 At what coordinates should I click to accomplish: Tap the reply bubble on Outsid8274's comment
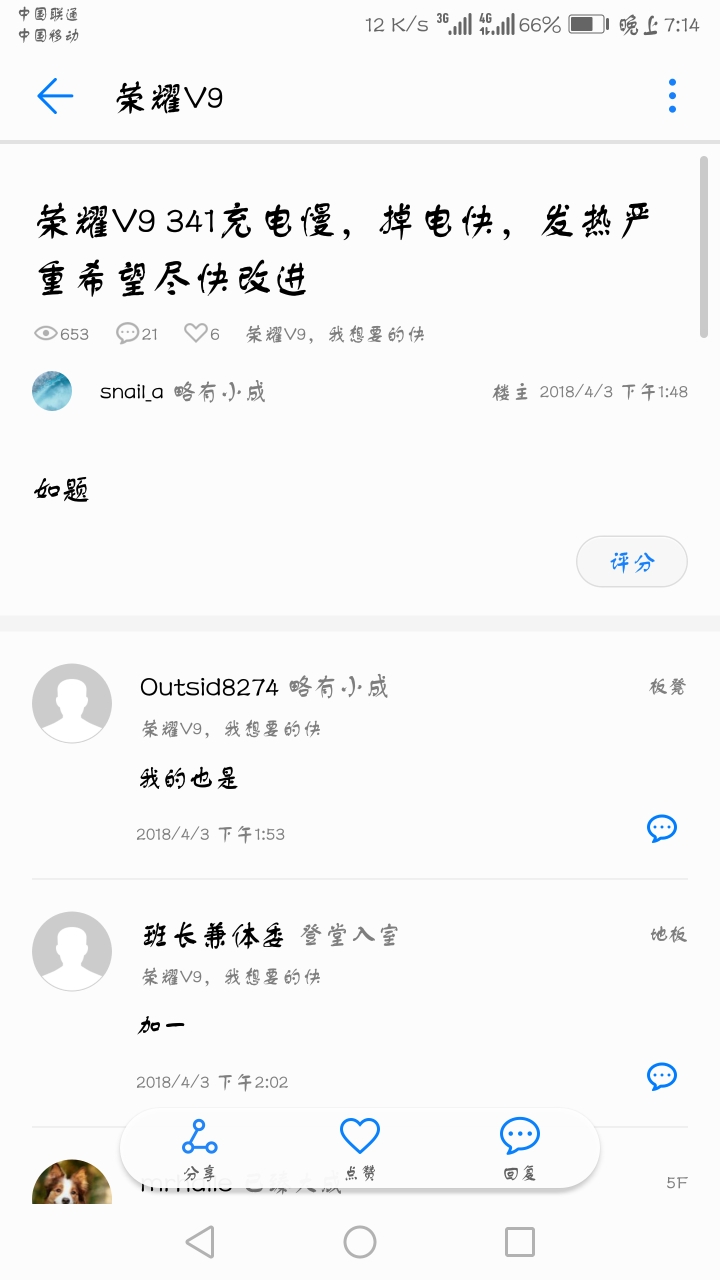661,828
